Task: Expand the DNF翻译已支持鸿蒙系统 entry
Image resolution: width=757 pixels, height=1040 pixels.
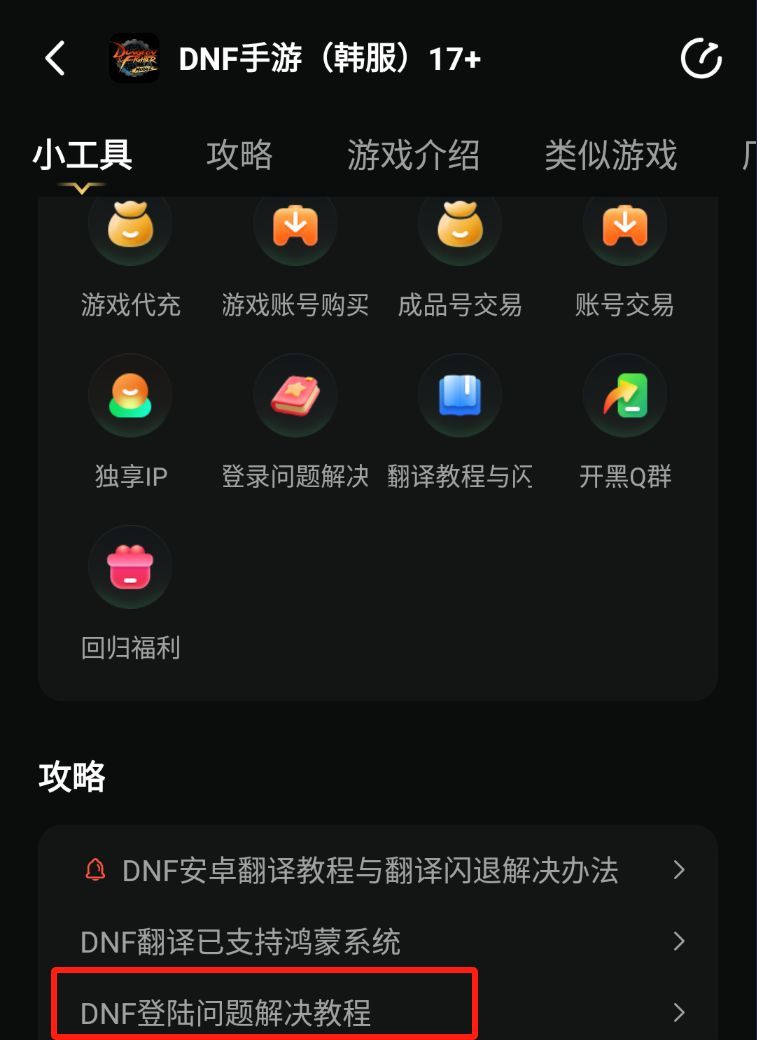Action: click(680, 941)
